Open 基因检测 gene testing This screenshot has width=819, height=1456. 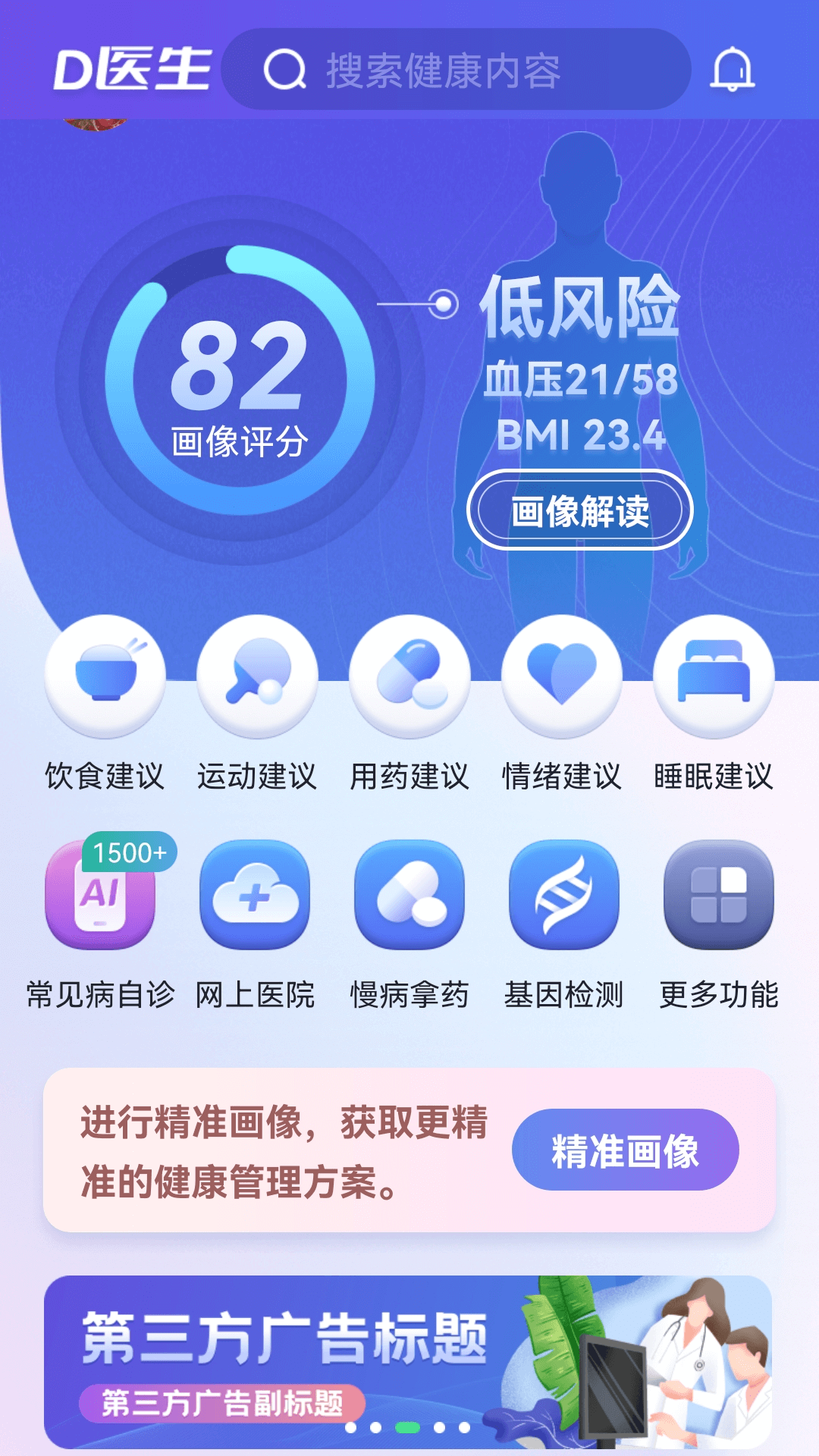(x=564, y=895)
